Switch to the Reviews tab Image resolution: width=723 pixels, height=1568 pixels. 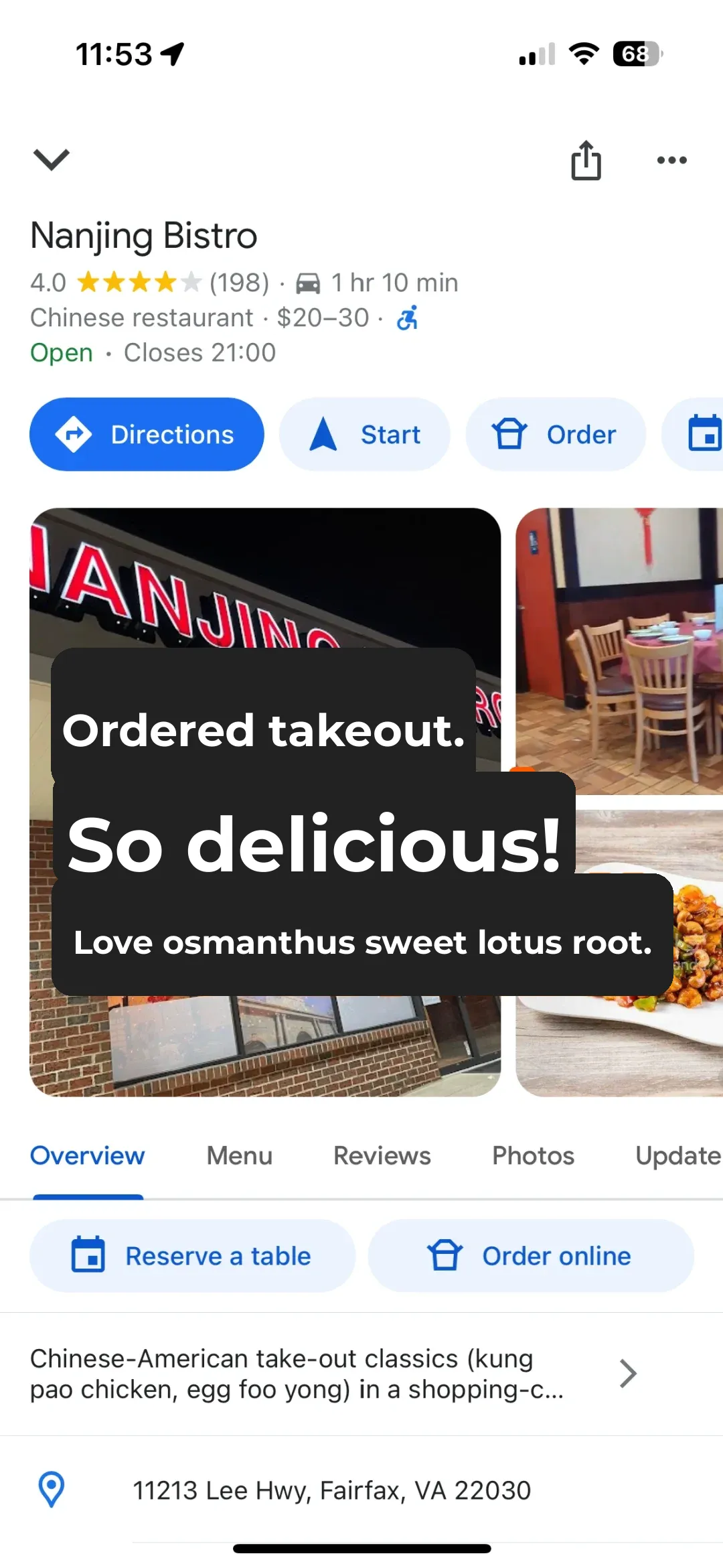tap(381, 1156)
